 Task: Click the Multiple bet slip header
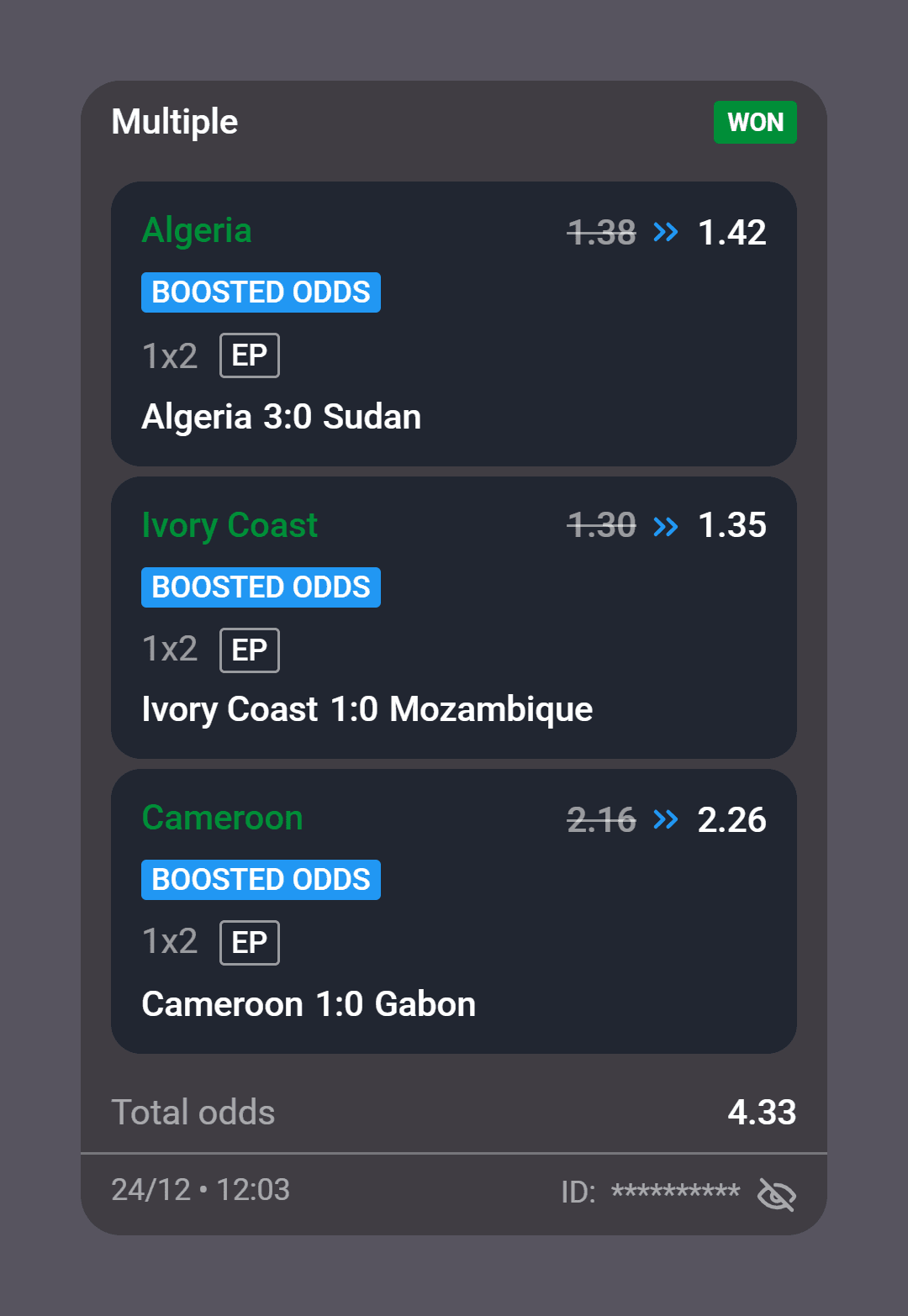(175, 122)
